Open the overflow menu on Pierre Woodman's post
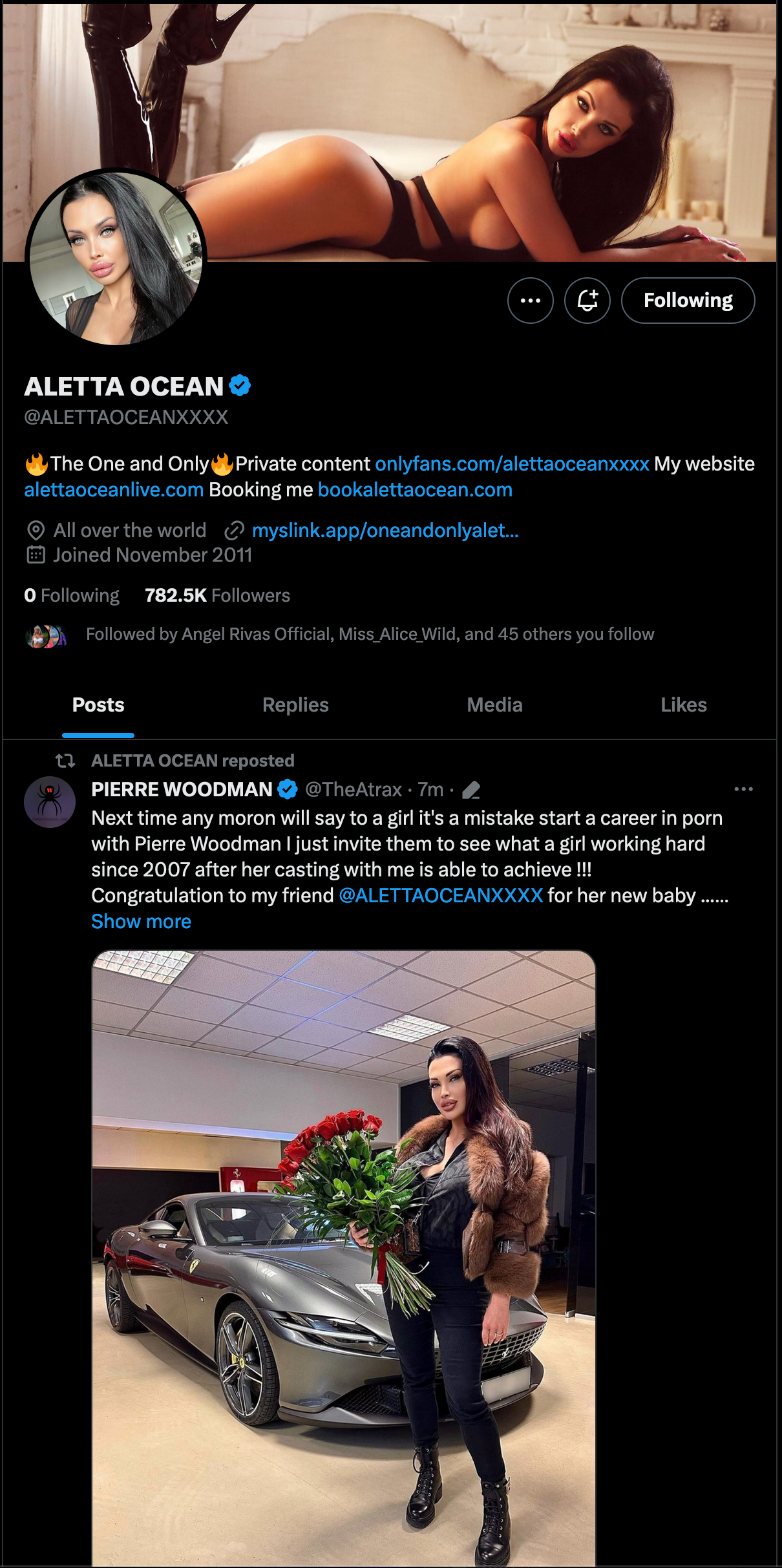Viewport: 782px width, 1568px height. (x=743, y=789)
